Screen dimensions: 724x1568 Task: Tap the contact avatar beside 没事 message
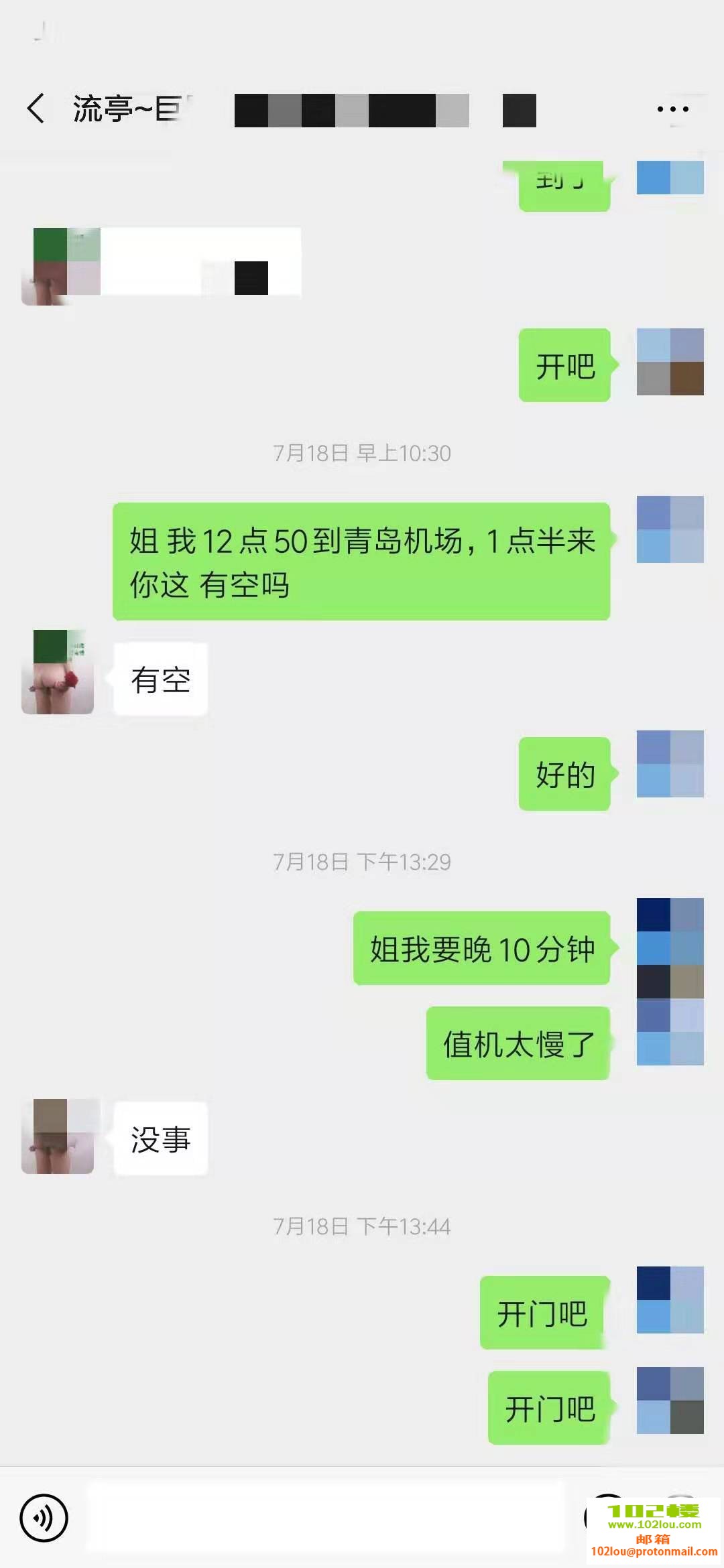[58, 1137]
